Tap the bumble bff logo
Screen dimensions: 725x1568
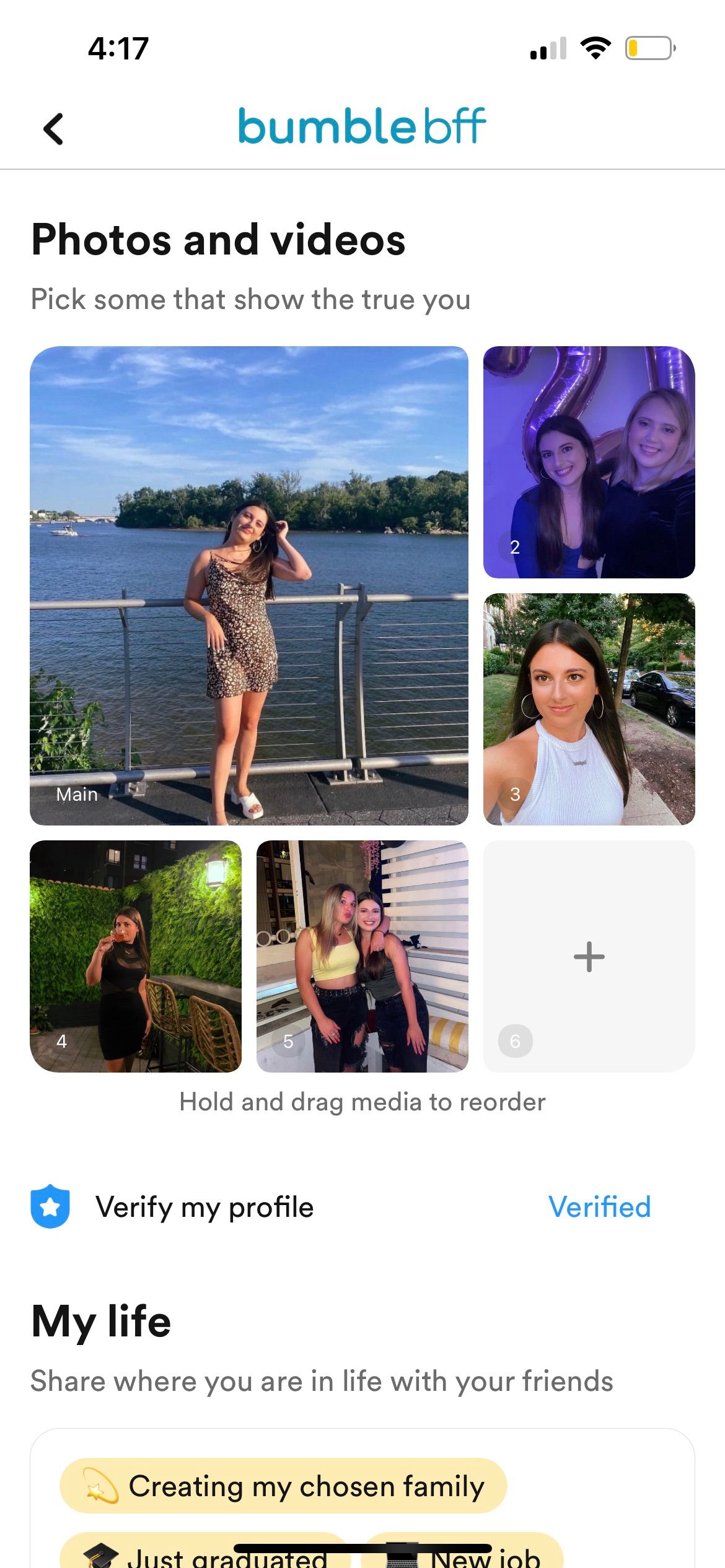tap(361, 126)
